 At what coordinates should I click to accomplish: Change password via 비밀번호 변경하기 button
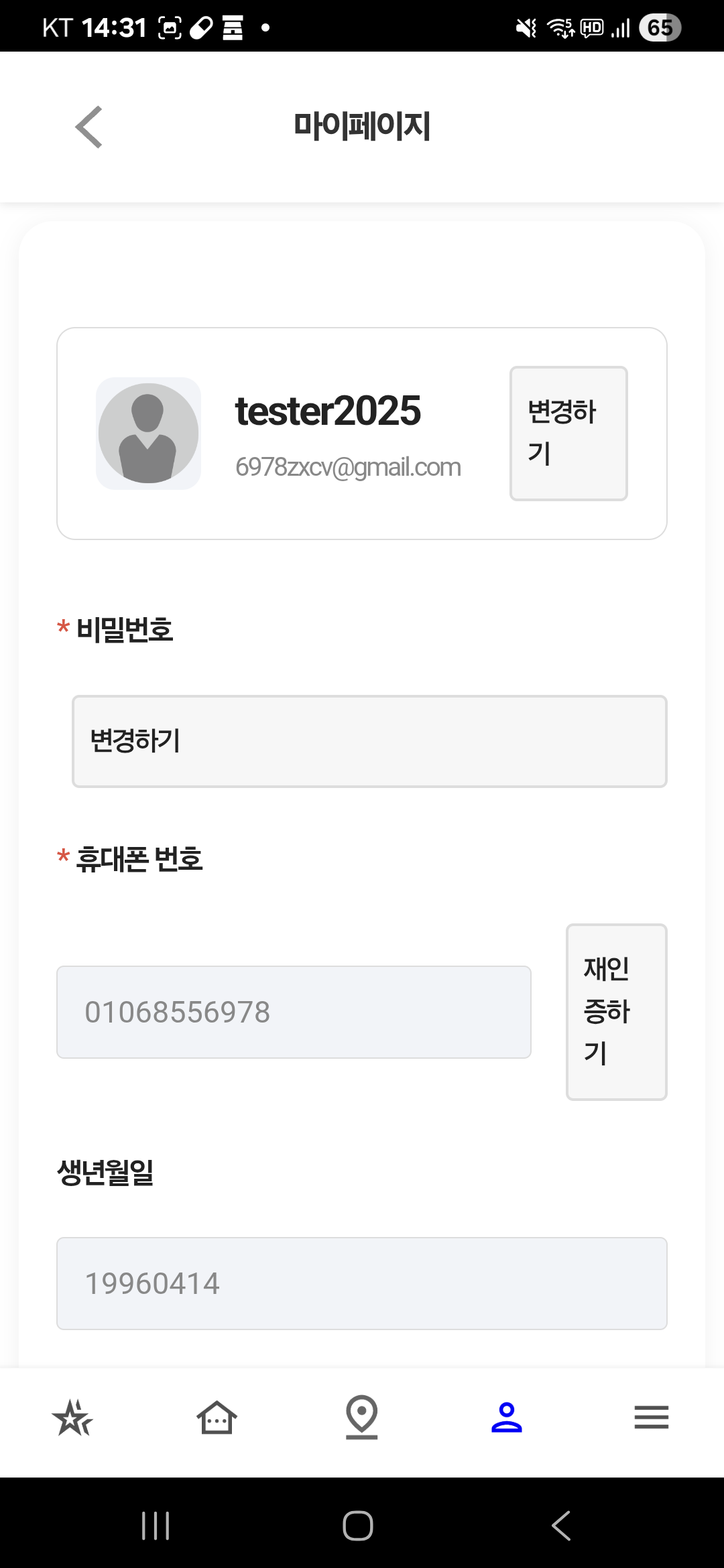click(x=369, y=741)
